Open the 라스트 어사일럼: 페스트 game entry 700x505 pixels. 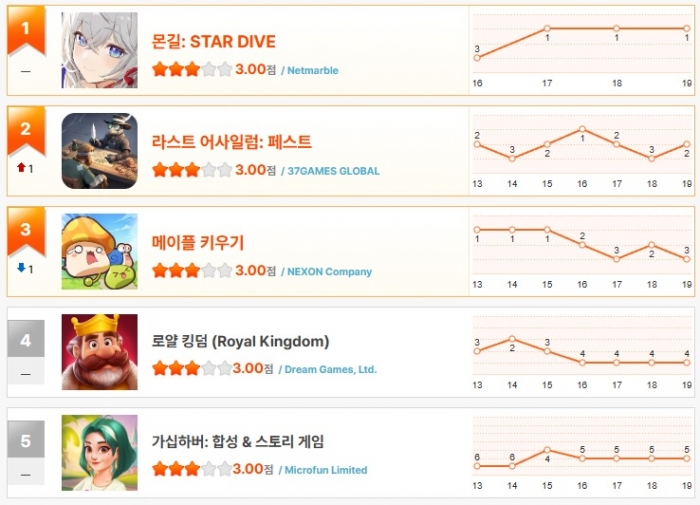point(231,142)
